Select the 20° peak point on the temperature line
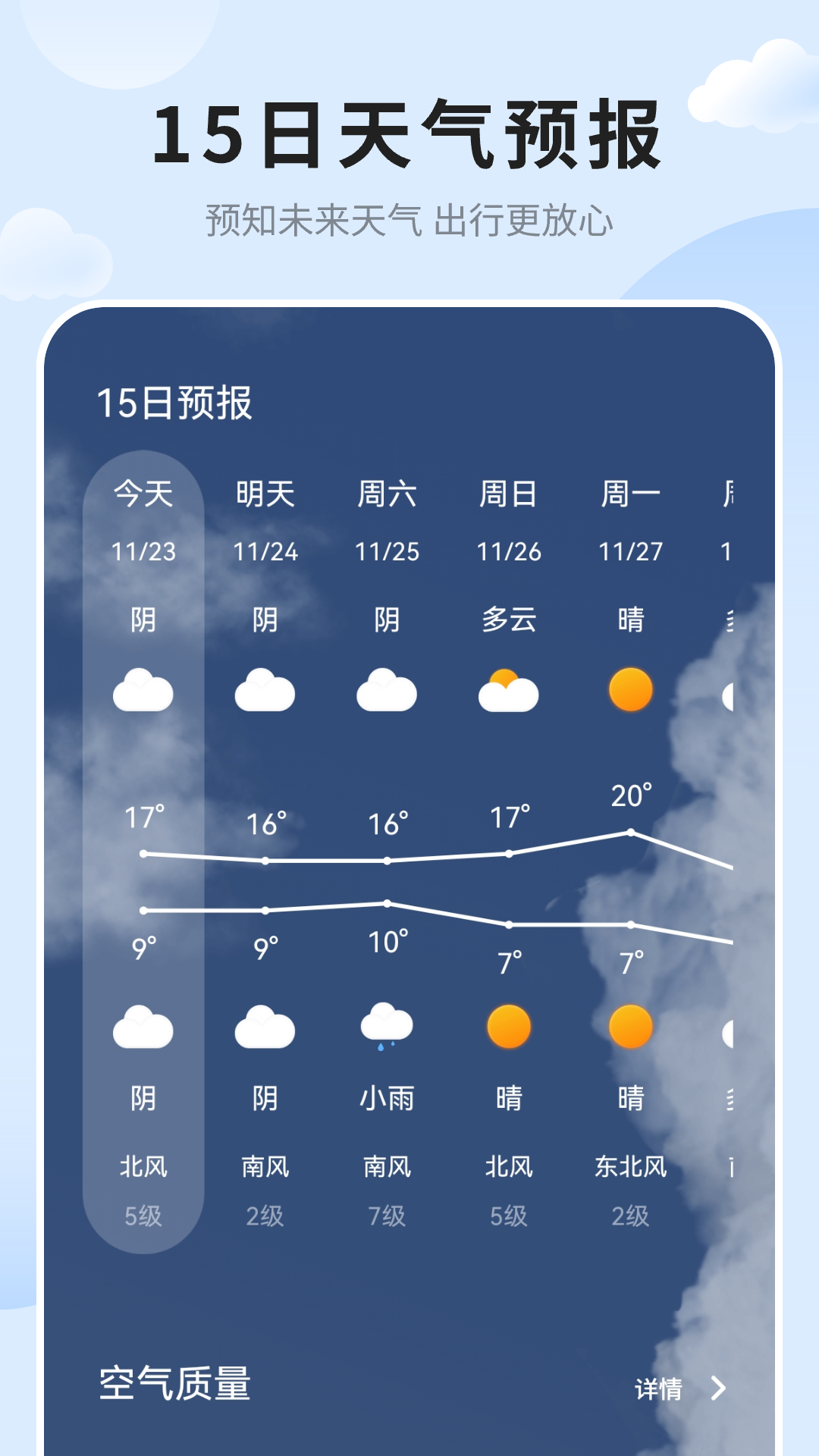819x1456 pixels. click(630, 836)
